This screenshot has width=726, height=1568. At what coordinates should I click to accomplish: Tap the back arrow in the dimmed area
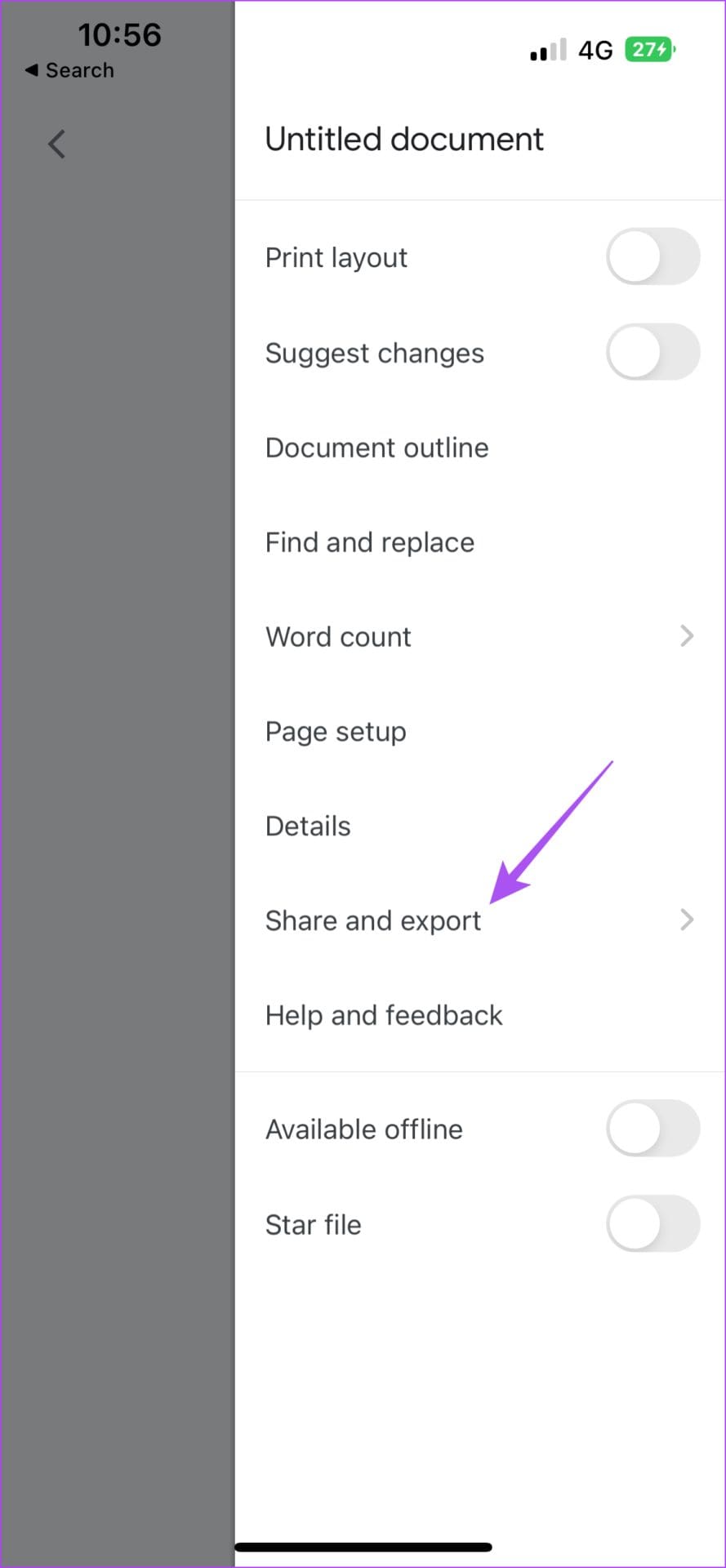pyautogui.click(x=56, y=145)
